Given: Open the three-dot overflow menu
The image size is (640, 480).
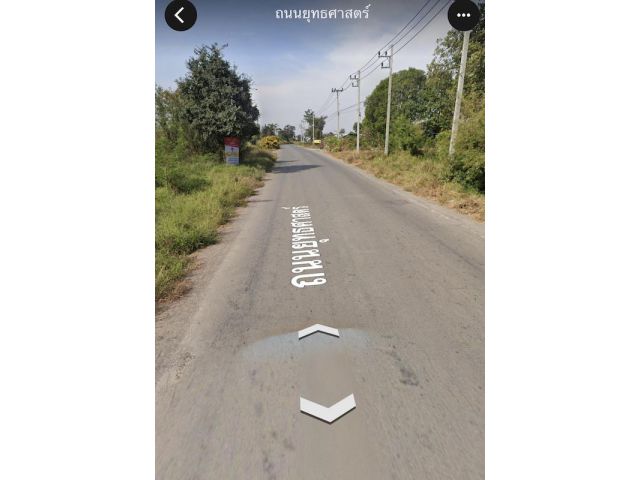Looking at the screenshot, I should click(x=463, y=15).
